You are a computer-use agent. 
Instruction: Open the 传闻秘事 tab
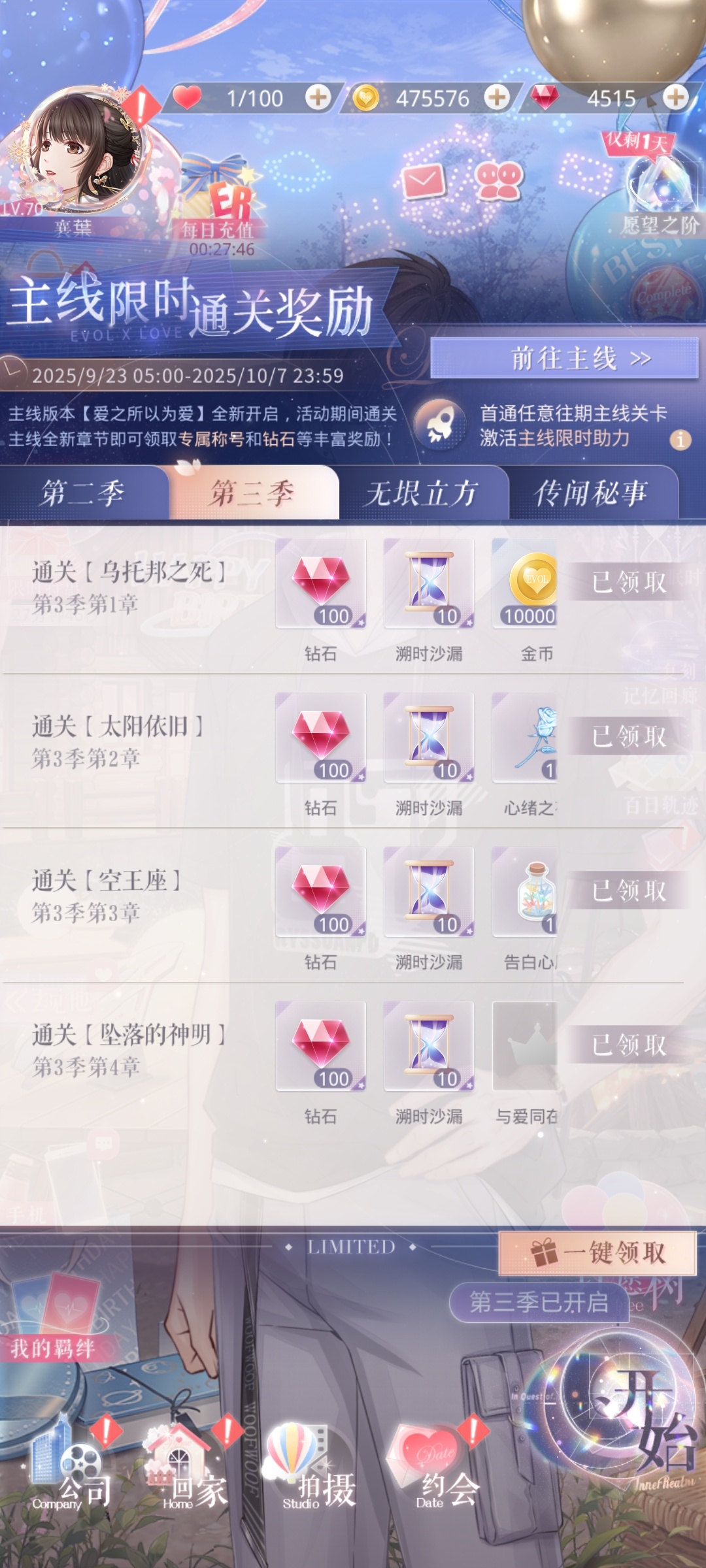[x=592, y=493]
